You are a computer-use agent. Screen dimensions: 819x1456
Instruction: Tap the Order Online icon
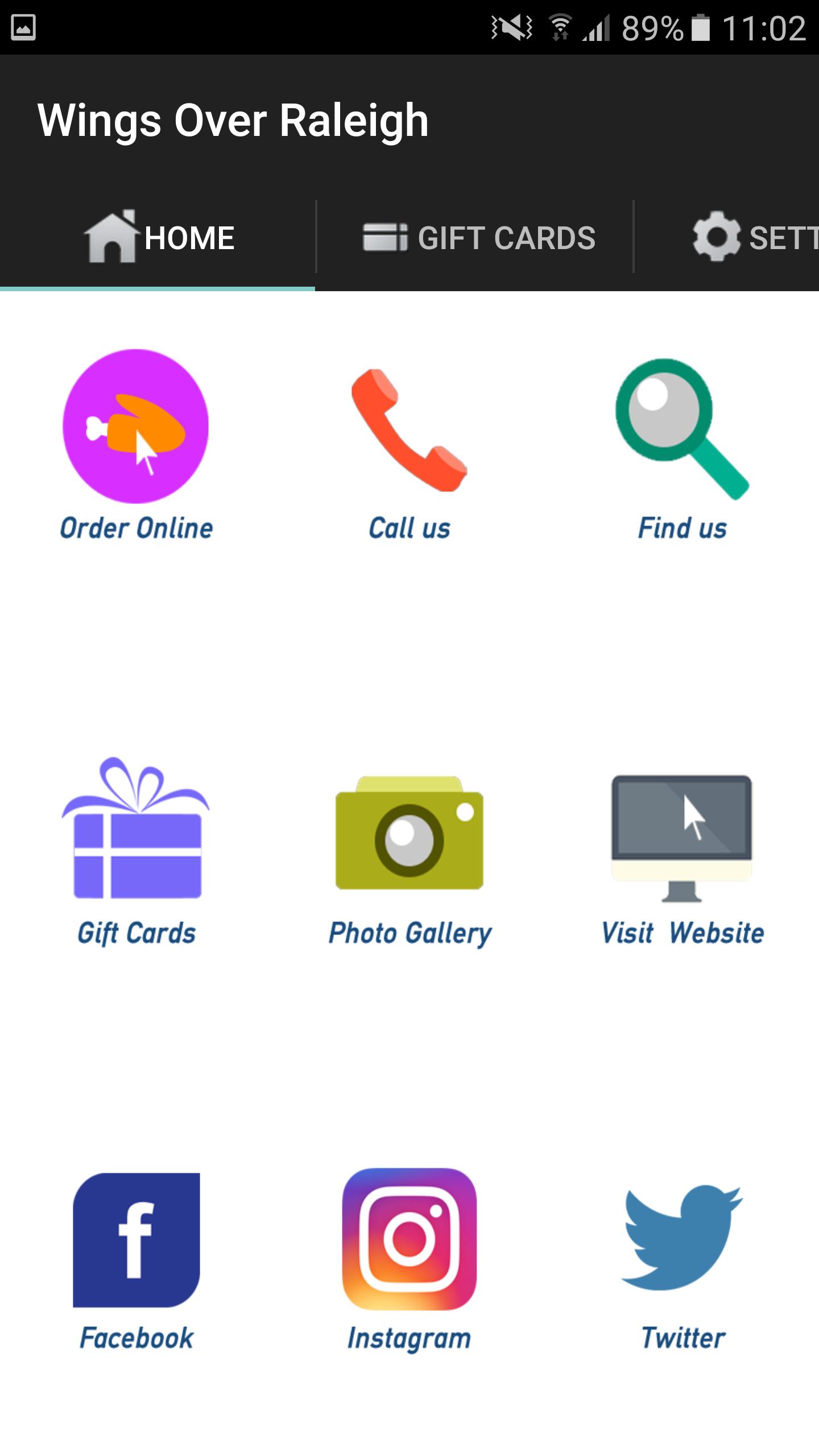point(136,428)
